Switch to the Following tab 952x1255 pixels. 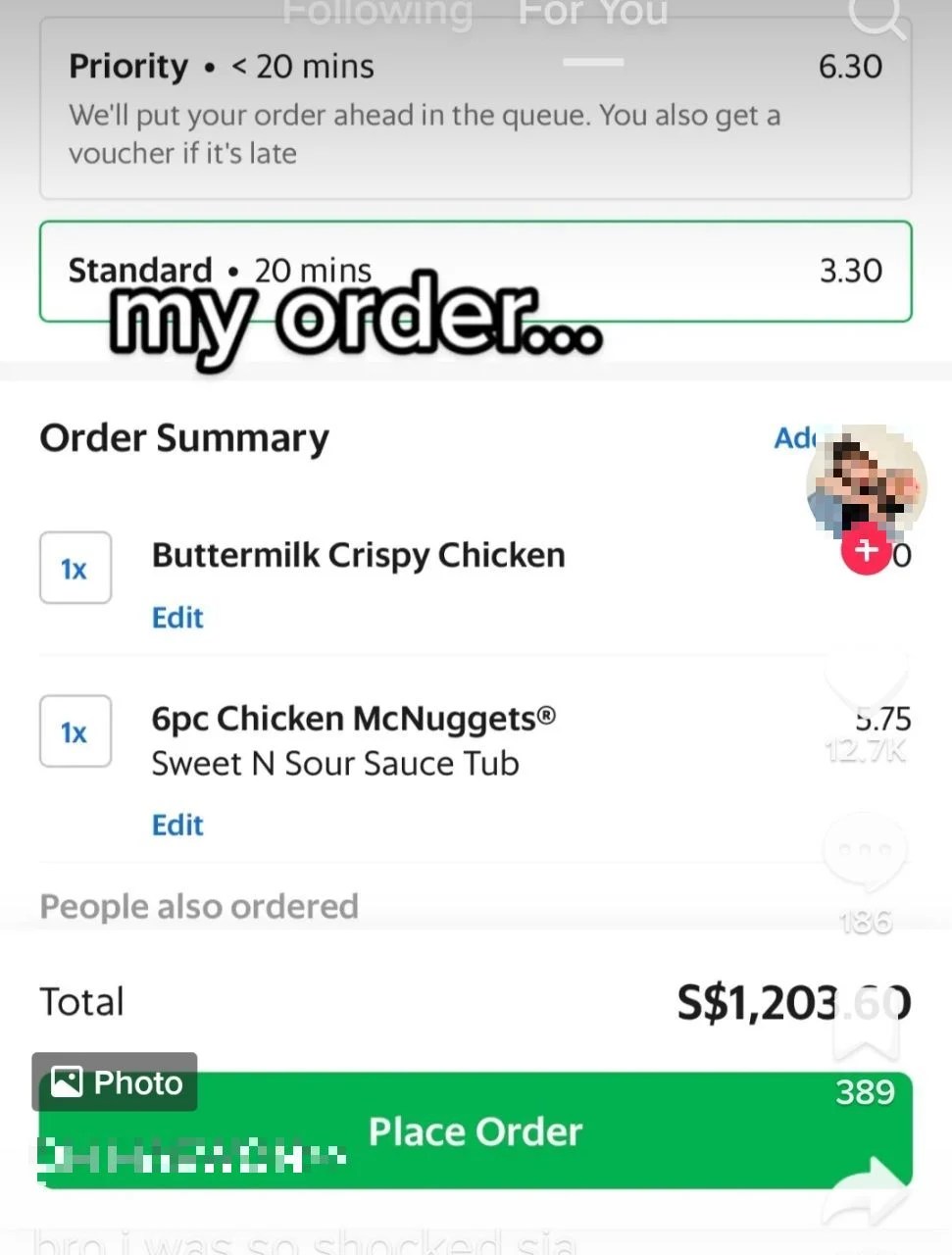pos(376,14)
